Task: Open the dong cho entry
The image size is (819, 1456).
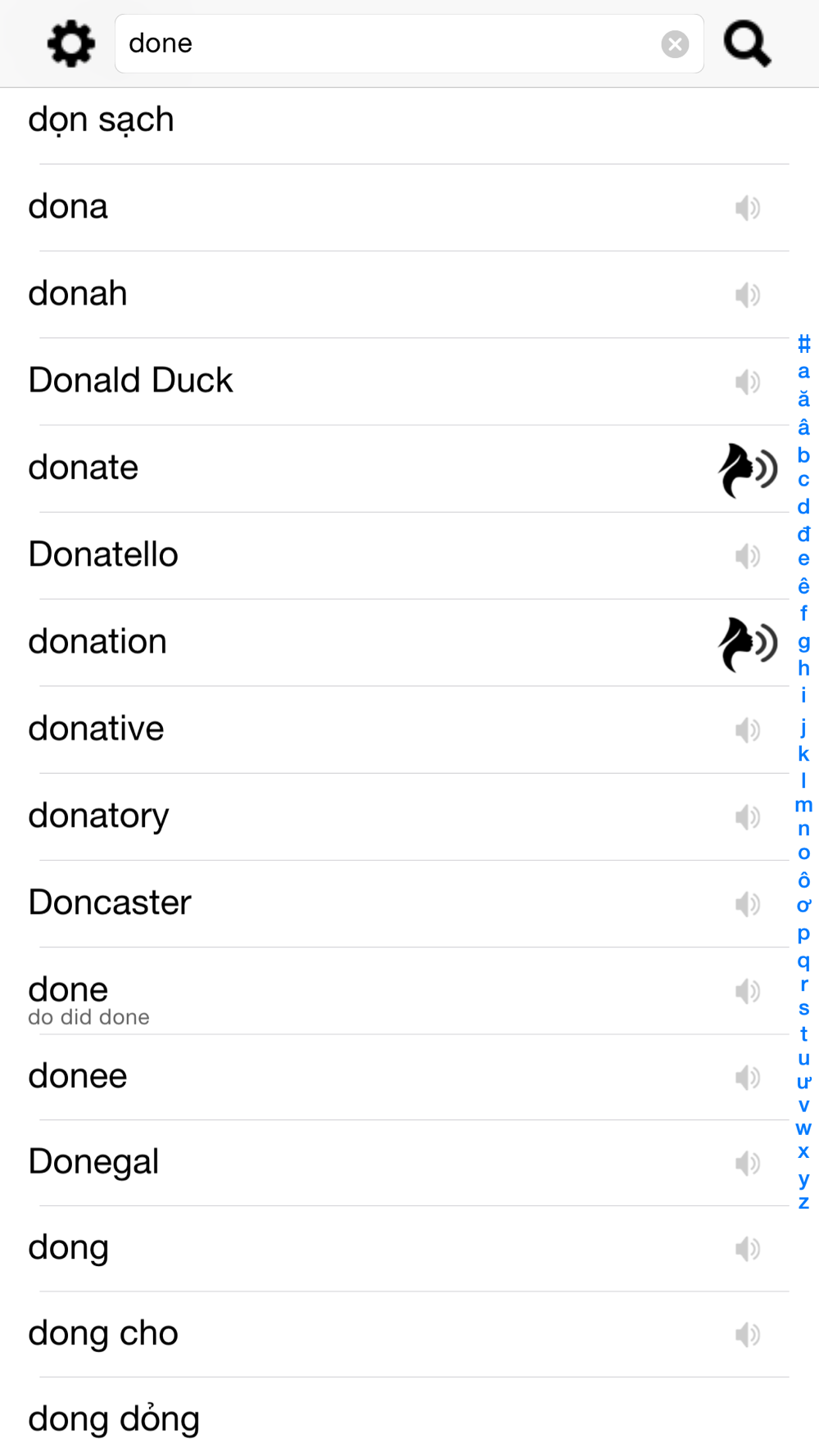Action: click(409, 1335)
